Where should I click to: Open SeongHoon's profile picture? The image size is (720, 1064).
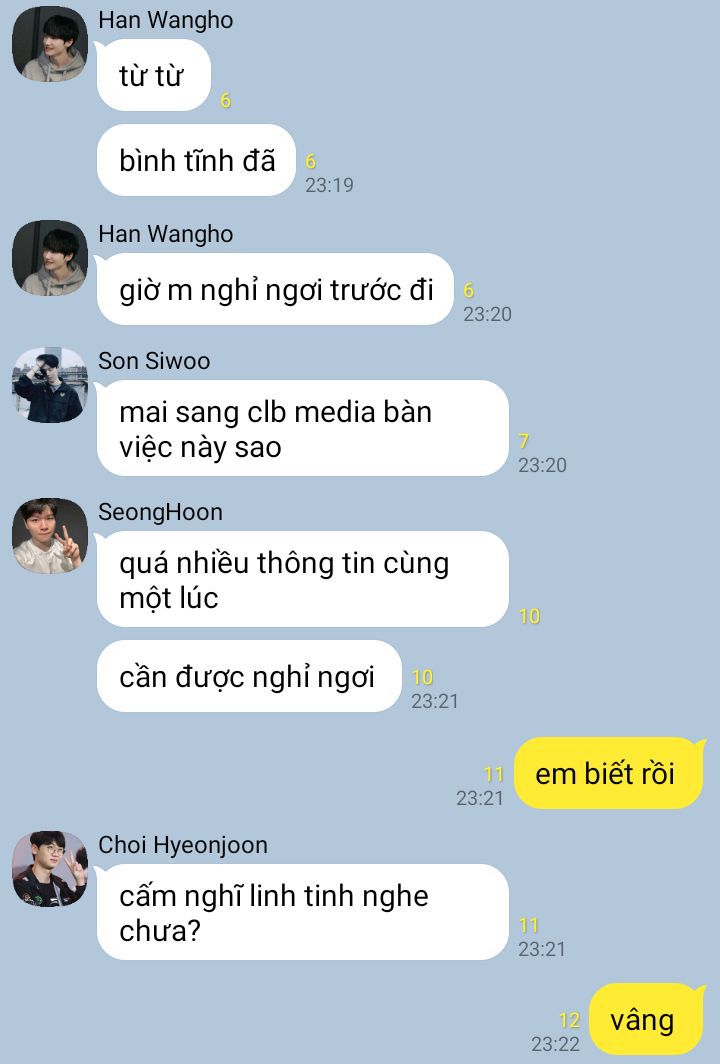pyautogui.click(x=50, y=536)
